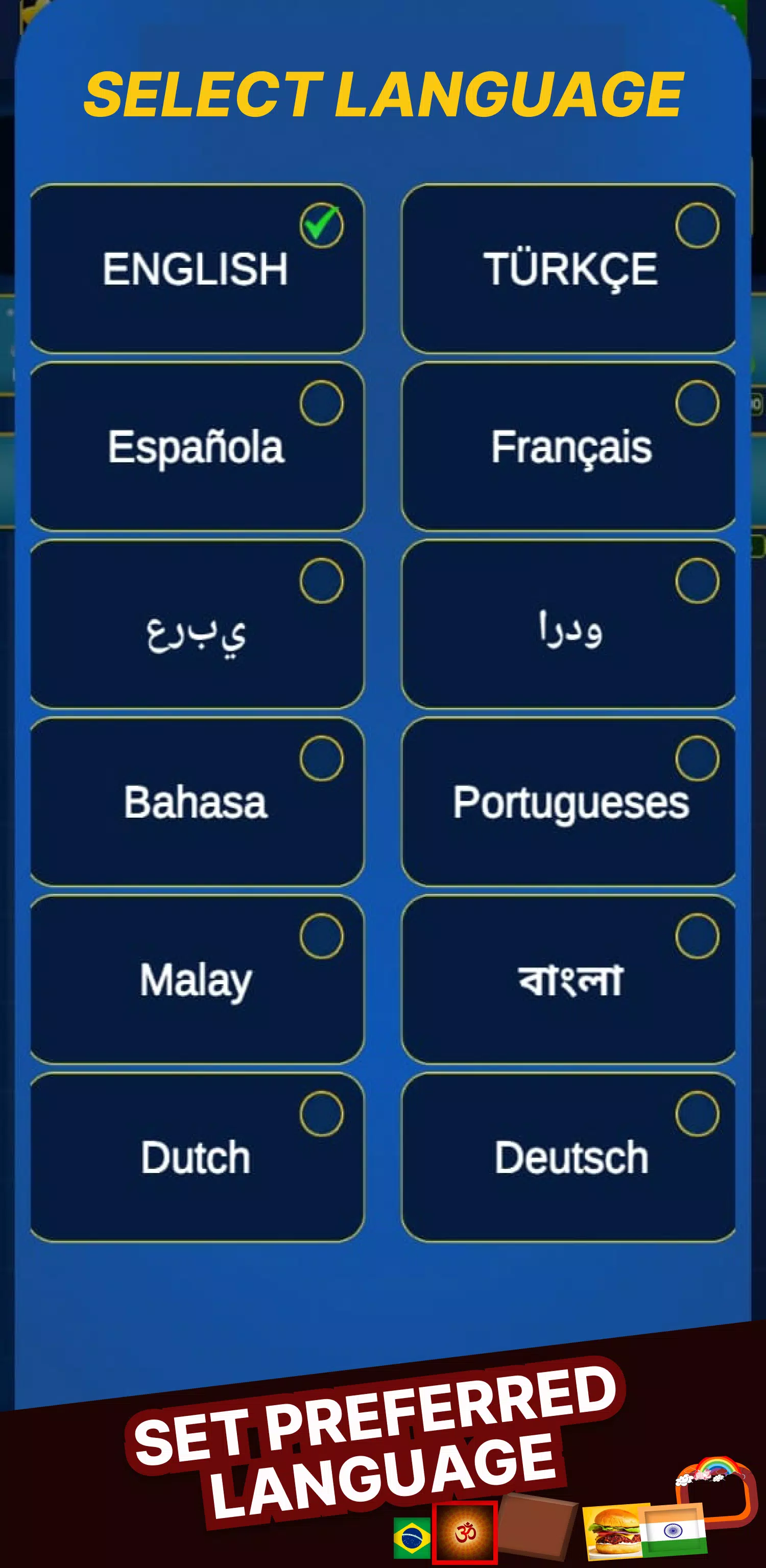Choose Malay as the language
Screen dimensions: 766x1568
click(197, 979)
